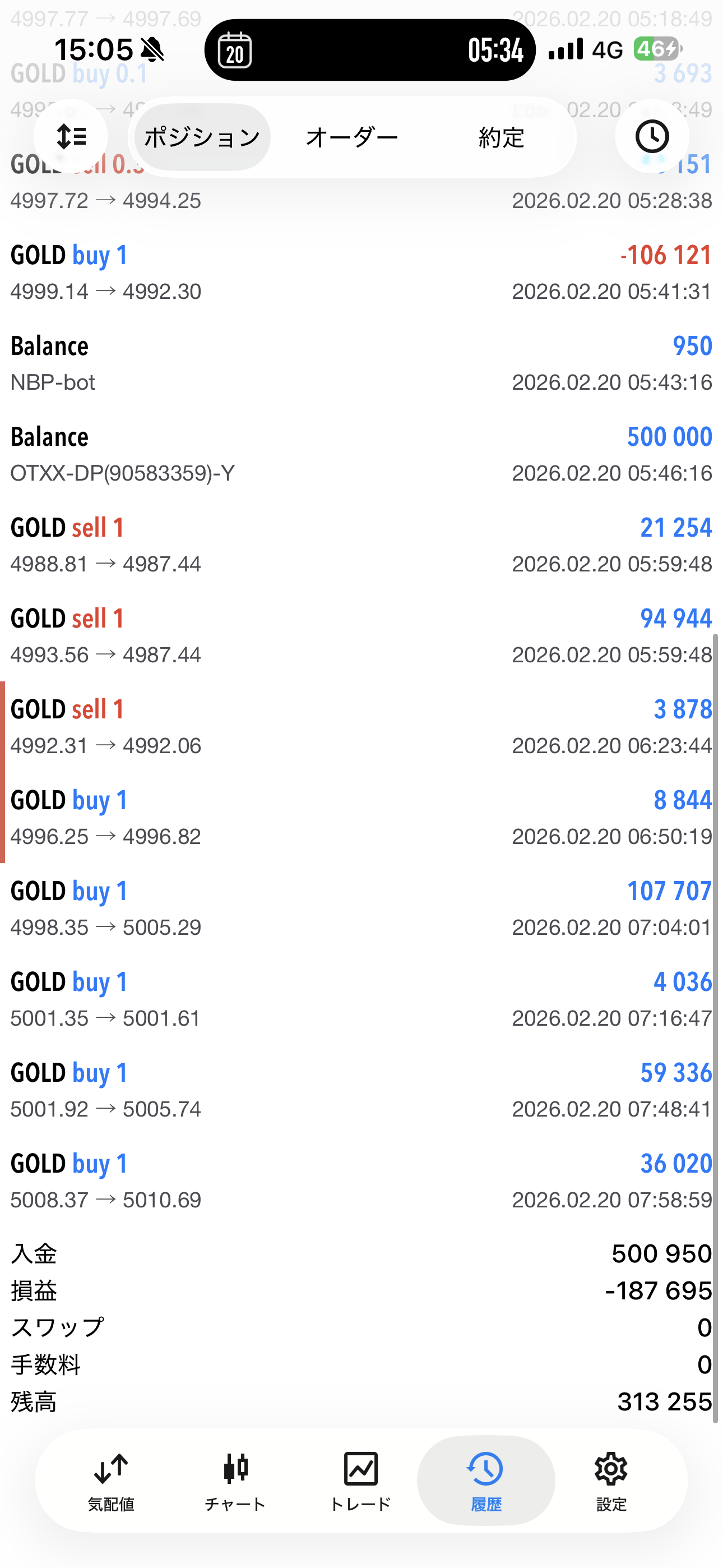Open the 設定 settings tab

[x=611, y=1481]
